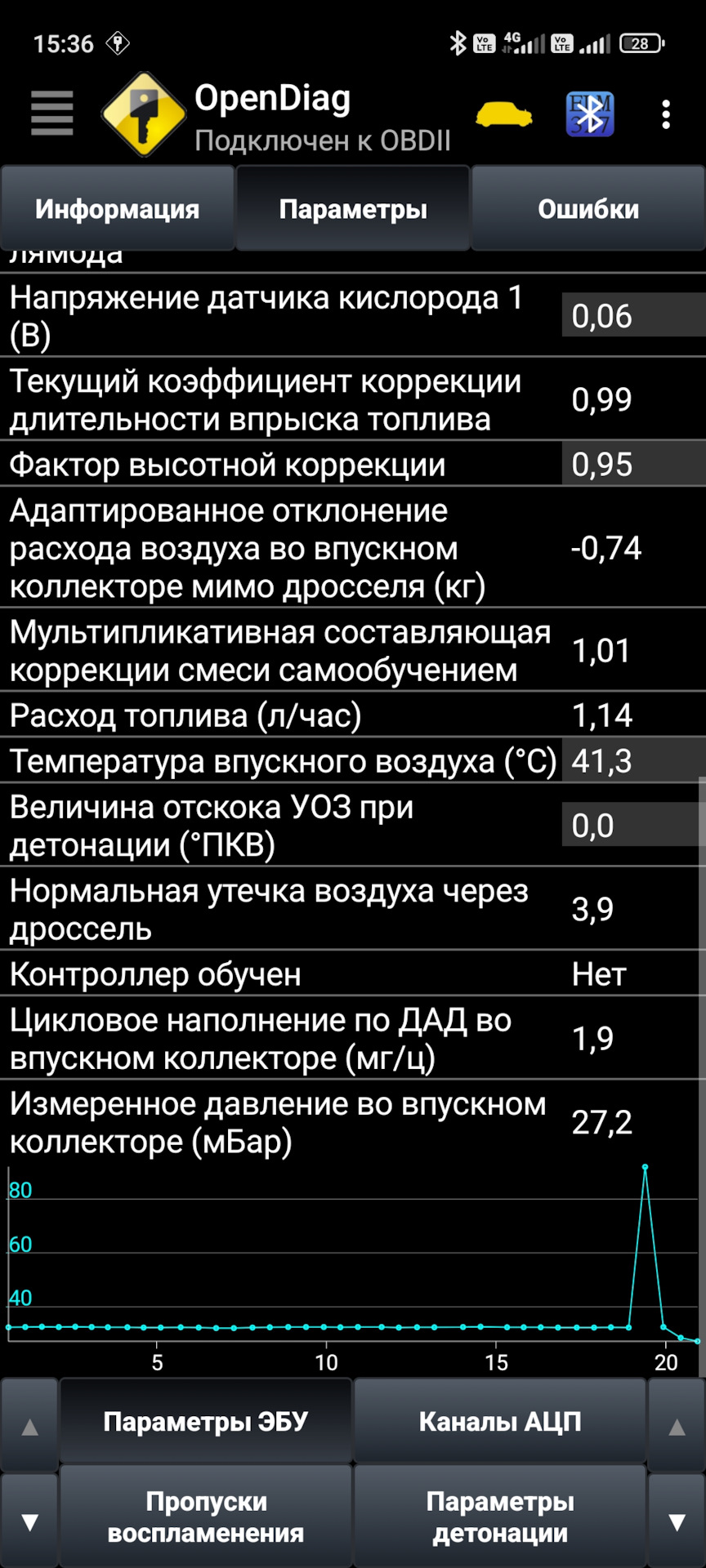Open Параметры детонации group
The width and height of the screenshot is (706, 1568).
pos(500,1517)
